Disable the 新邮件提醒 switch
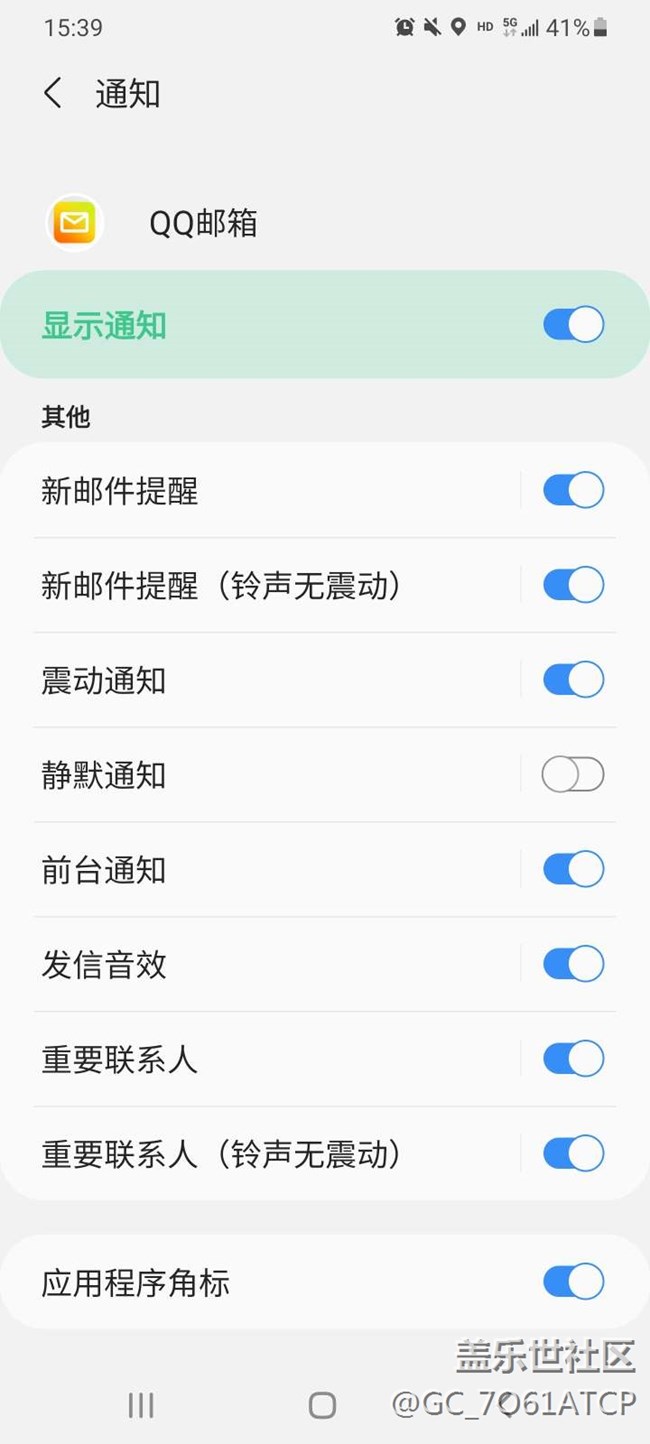This screenshot has height=1444, width=650. pyautogui.click(x=573, y=491)
